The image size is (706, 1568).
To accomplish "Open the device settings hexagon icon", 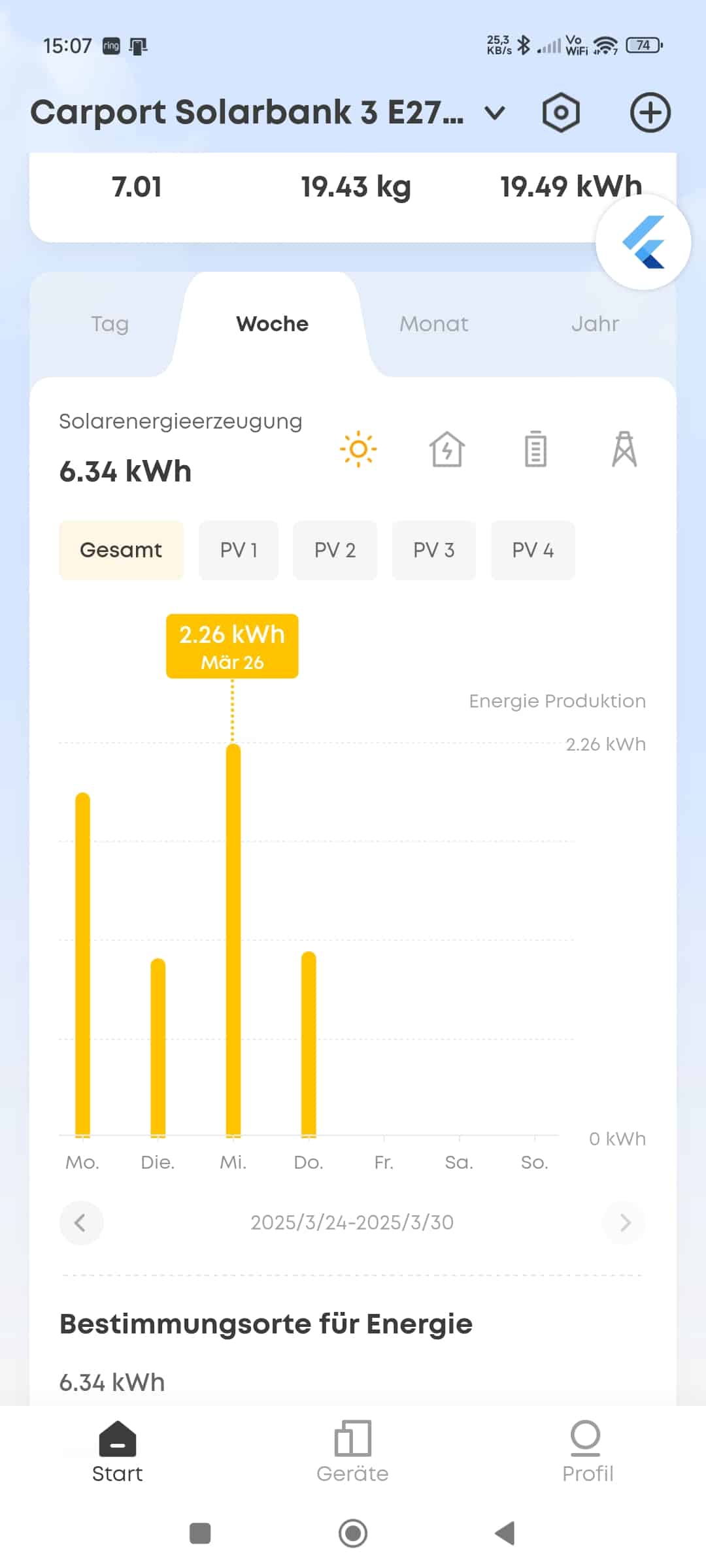I will [561, 113].
